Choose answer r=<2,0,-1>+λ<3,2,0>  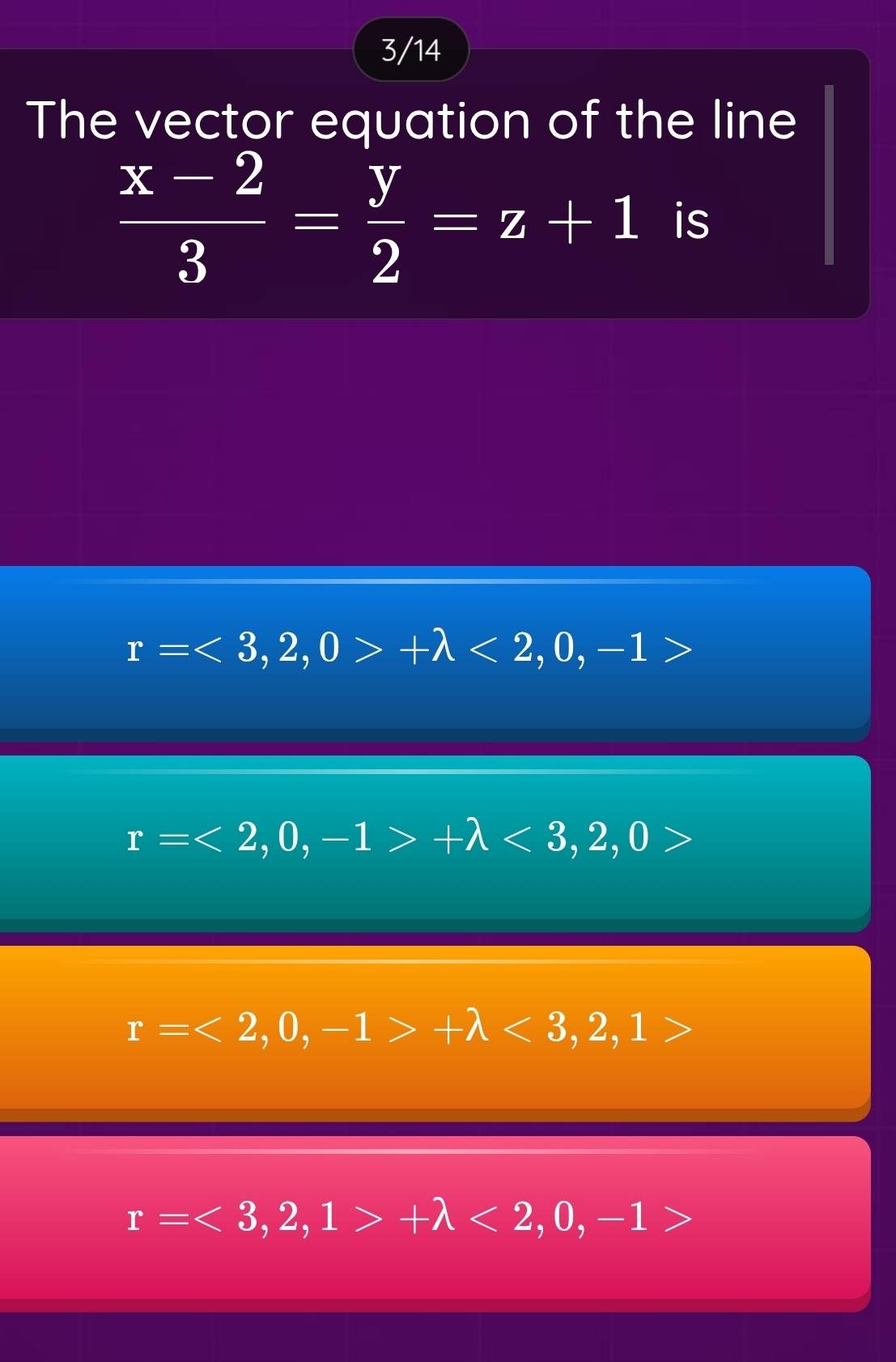point(435,843)
